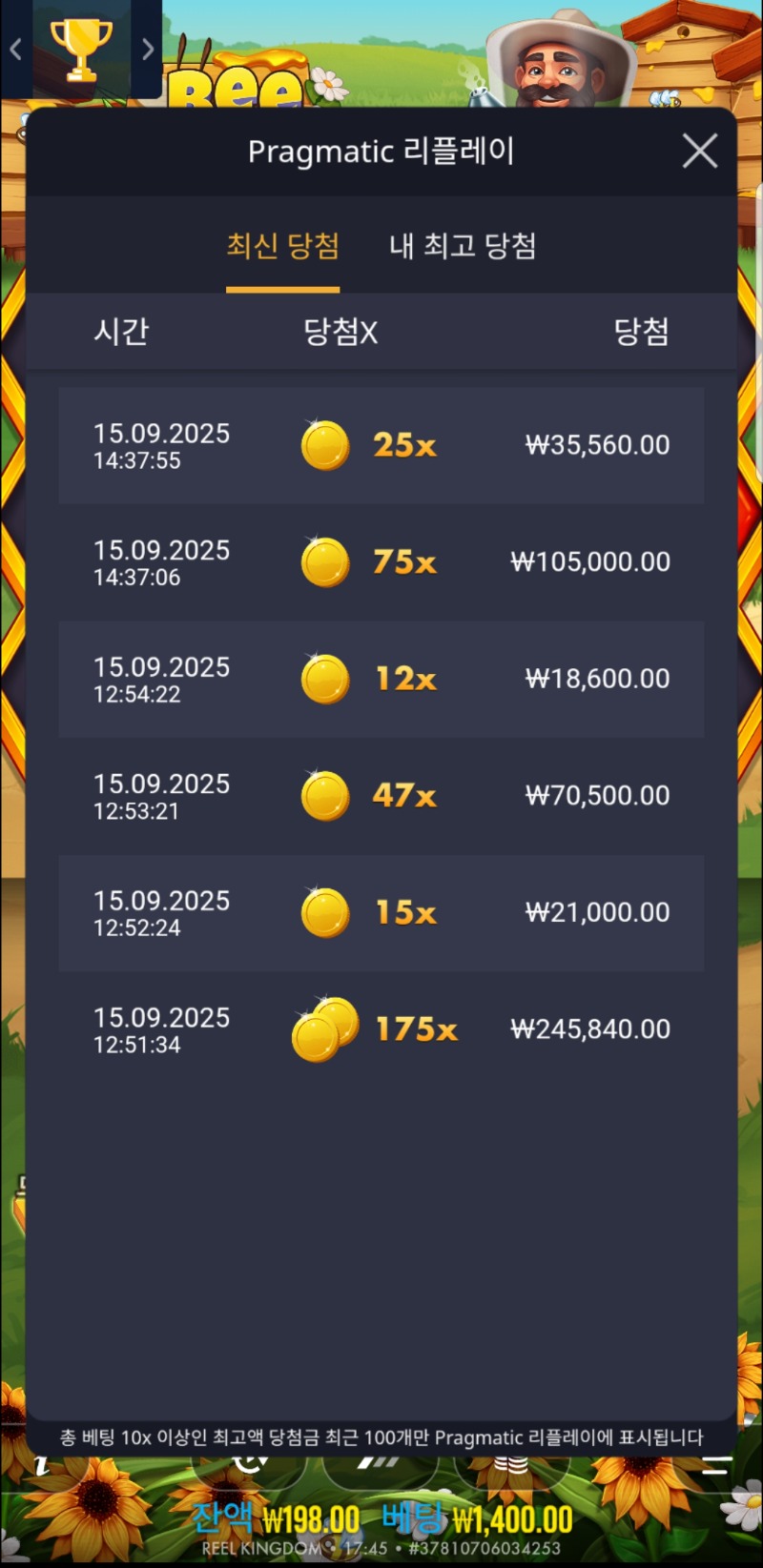Play the 12x replay from 12:54:22

381,679
